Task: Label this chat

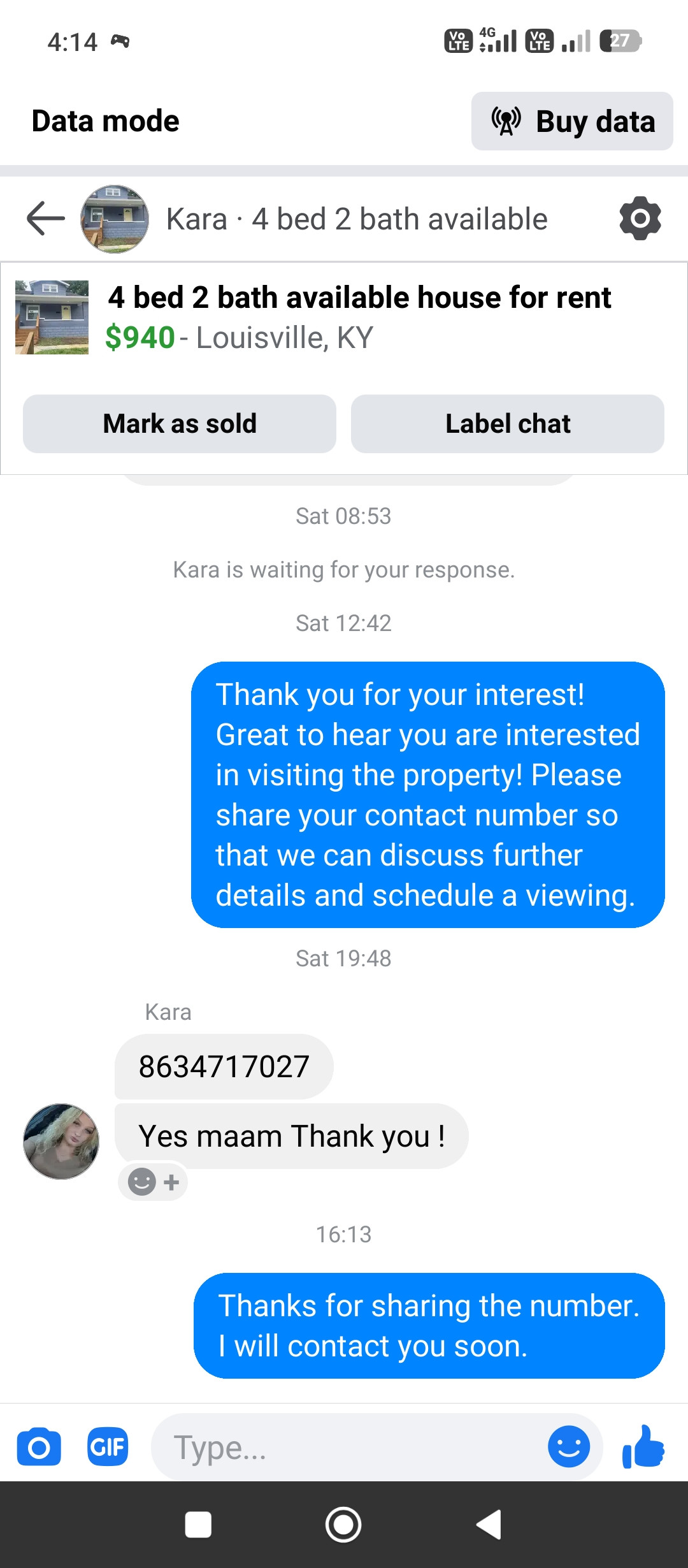Action: pyautogui.click(x=507, y=424)
